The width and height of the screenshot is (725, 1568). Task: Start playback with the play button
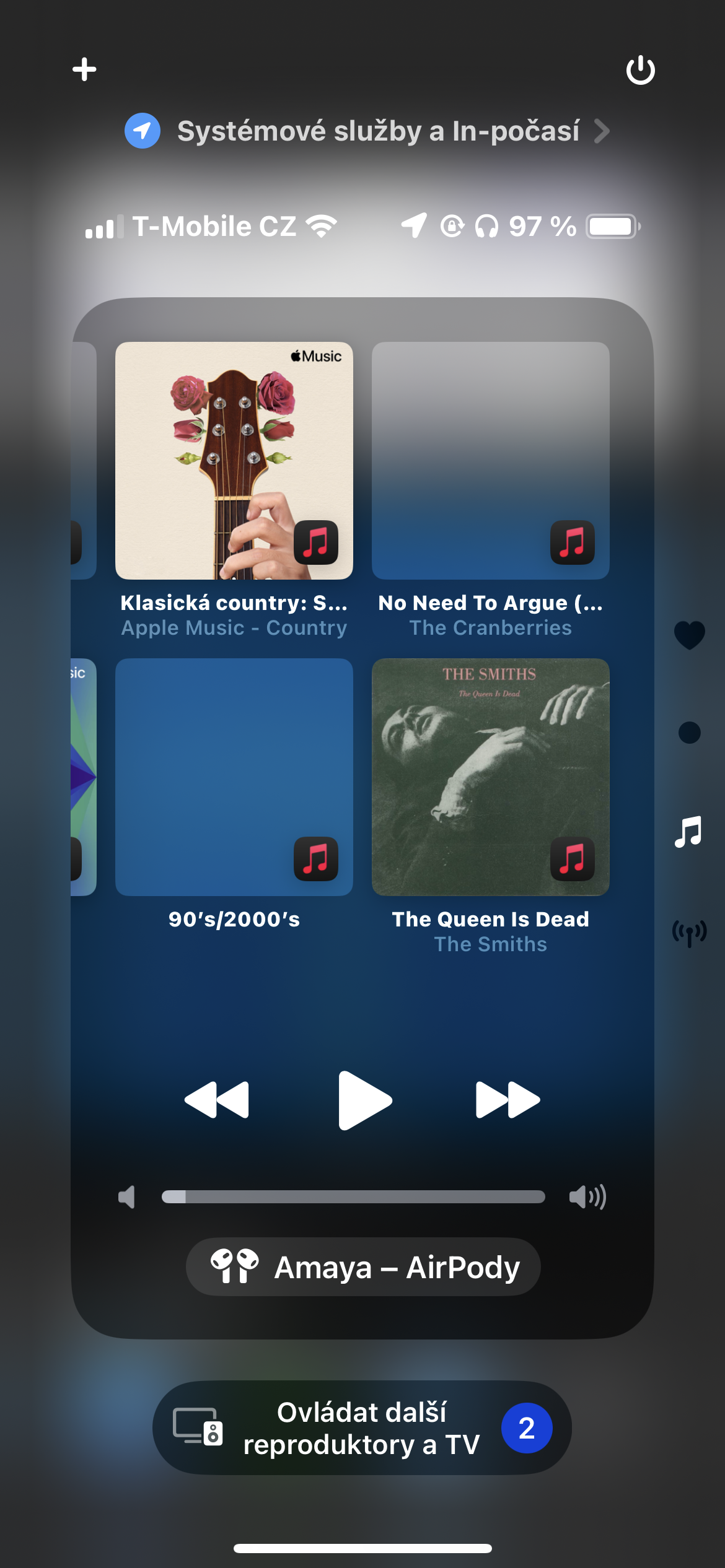coord(364,1100)
